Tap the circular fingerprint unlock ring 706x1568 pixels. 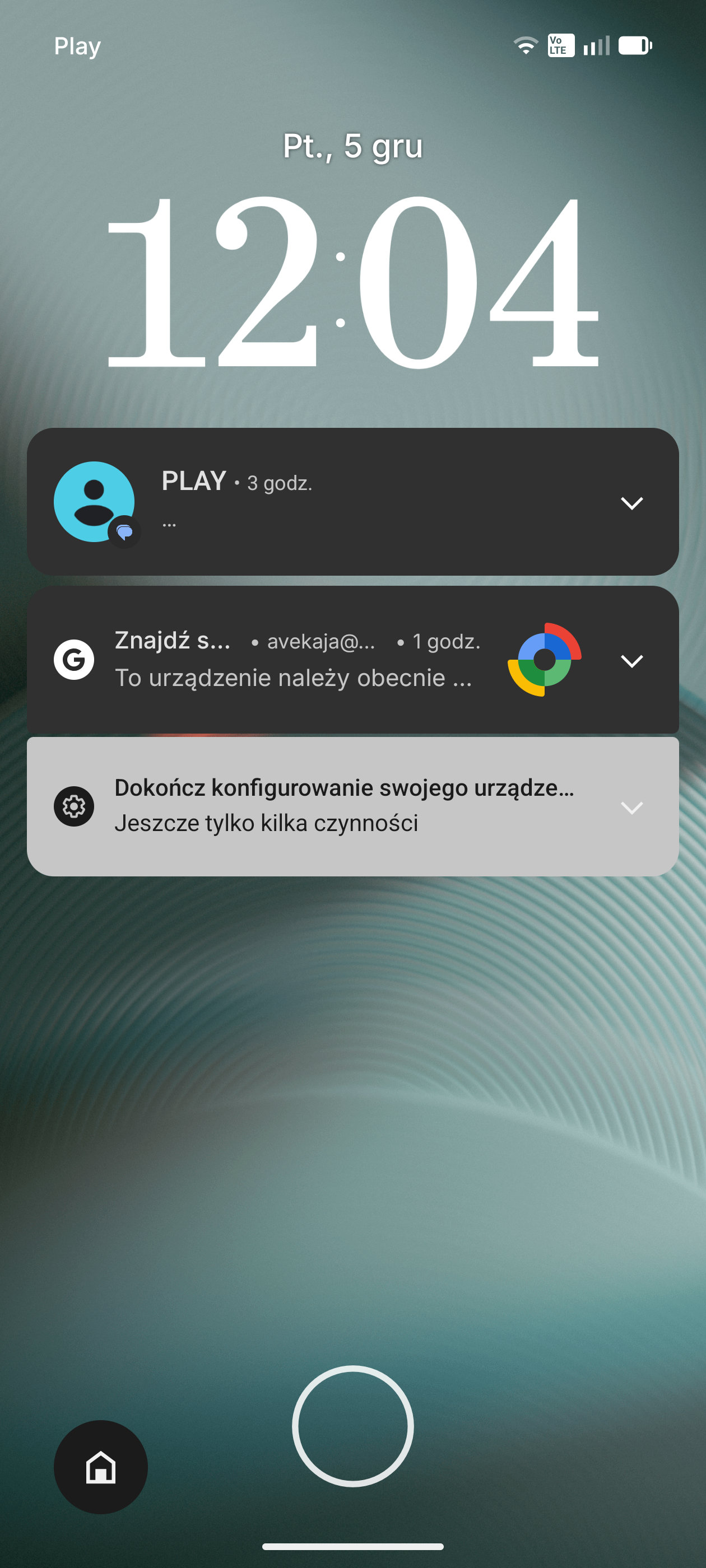point(352,1426)
